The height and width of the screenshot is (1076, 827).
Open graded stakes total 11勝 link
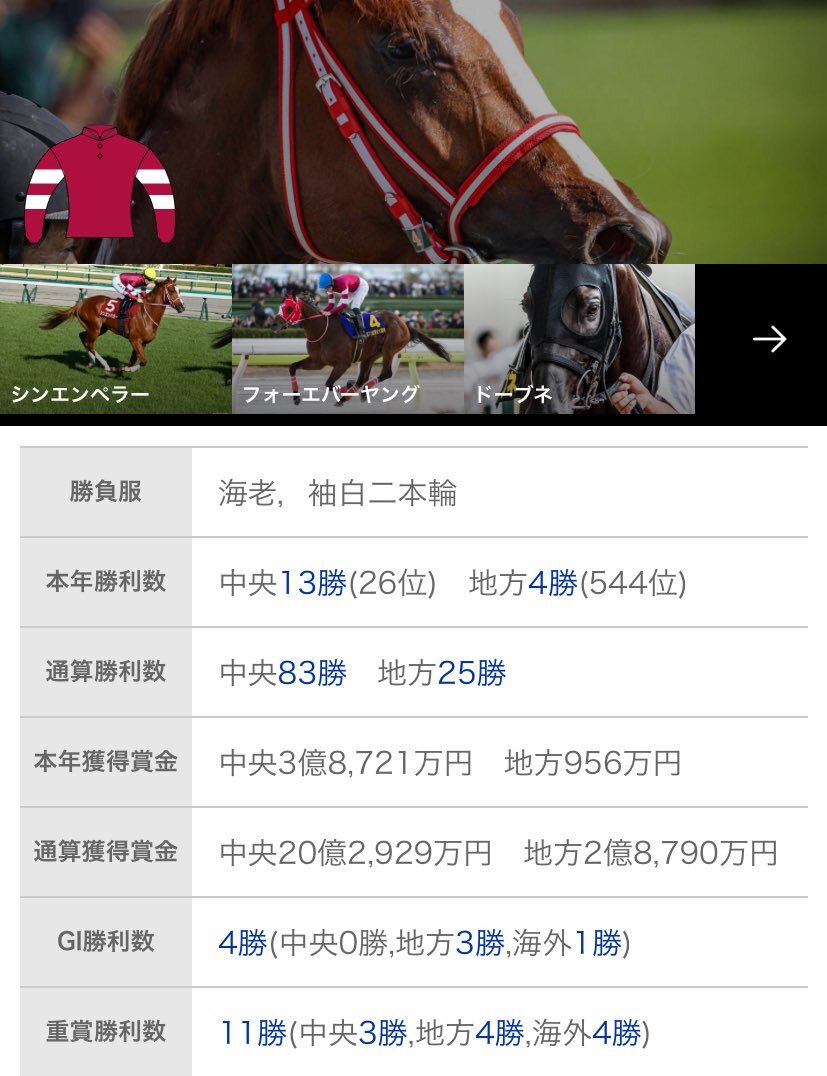pos(253,1033)
